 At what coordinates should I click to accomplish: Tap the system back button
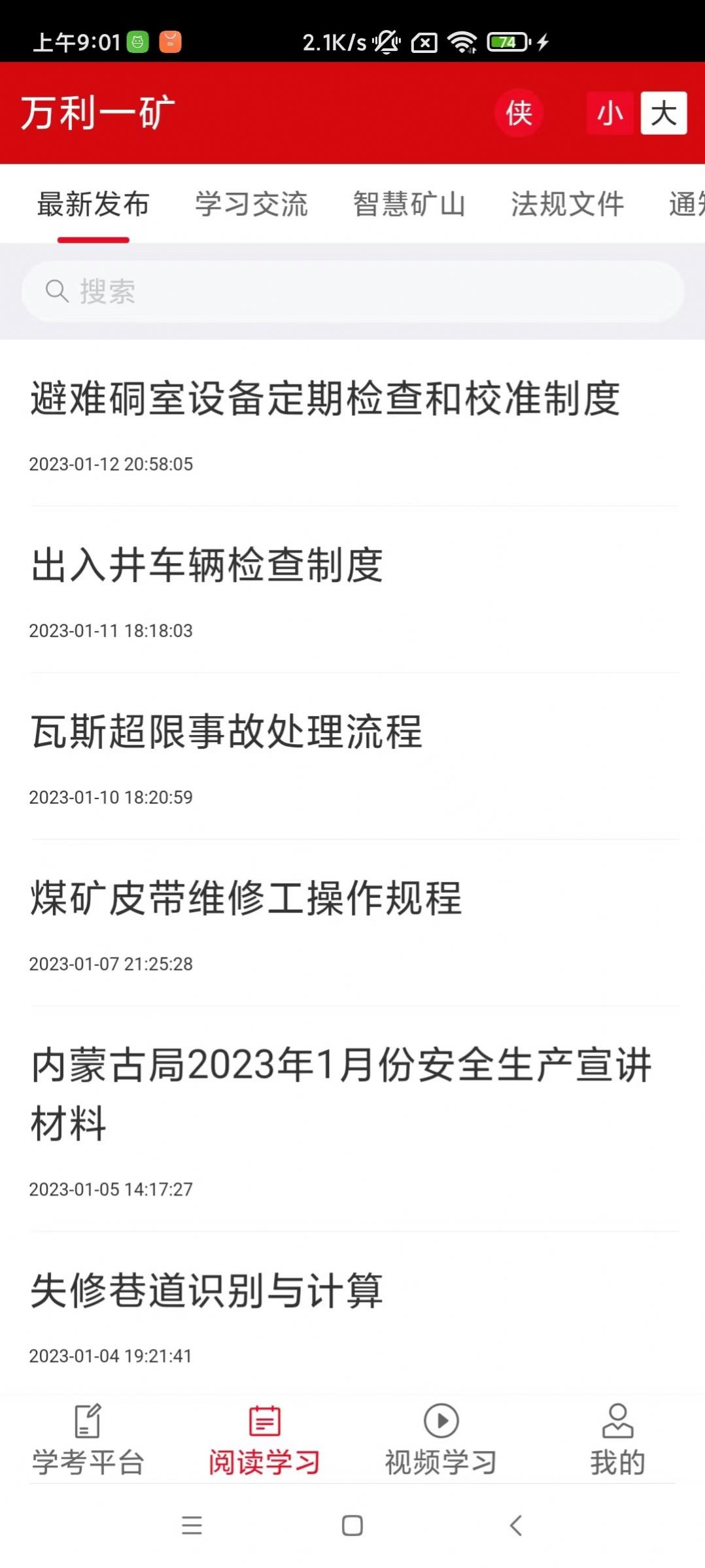515,1525
